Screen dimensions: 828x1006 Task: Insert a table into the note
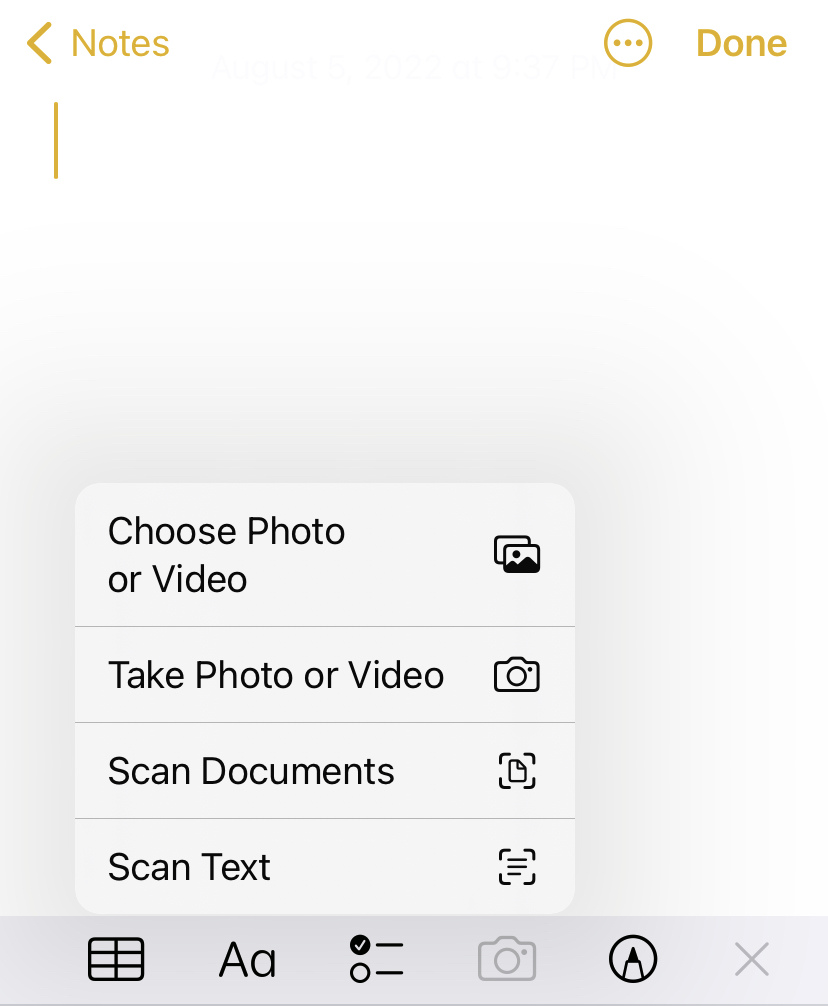(116, 961)
